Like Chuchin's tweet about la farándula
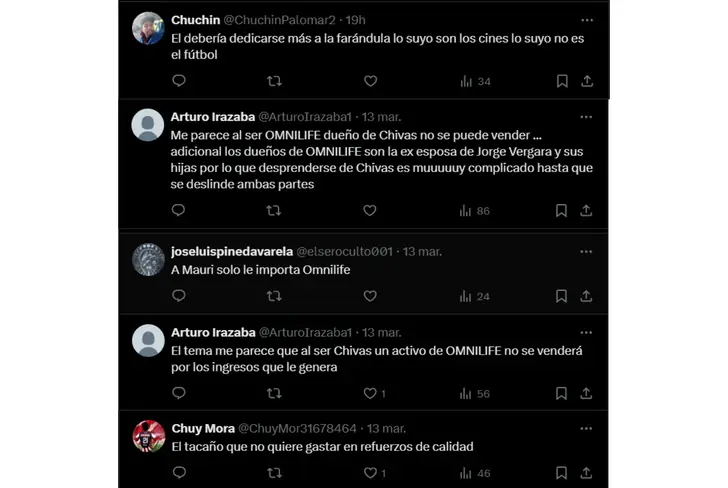Image resolution: width=728 pixels, height=488 pixels. click(x=370, y=81)
